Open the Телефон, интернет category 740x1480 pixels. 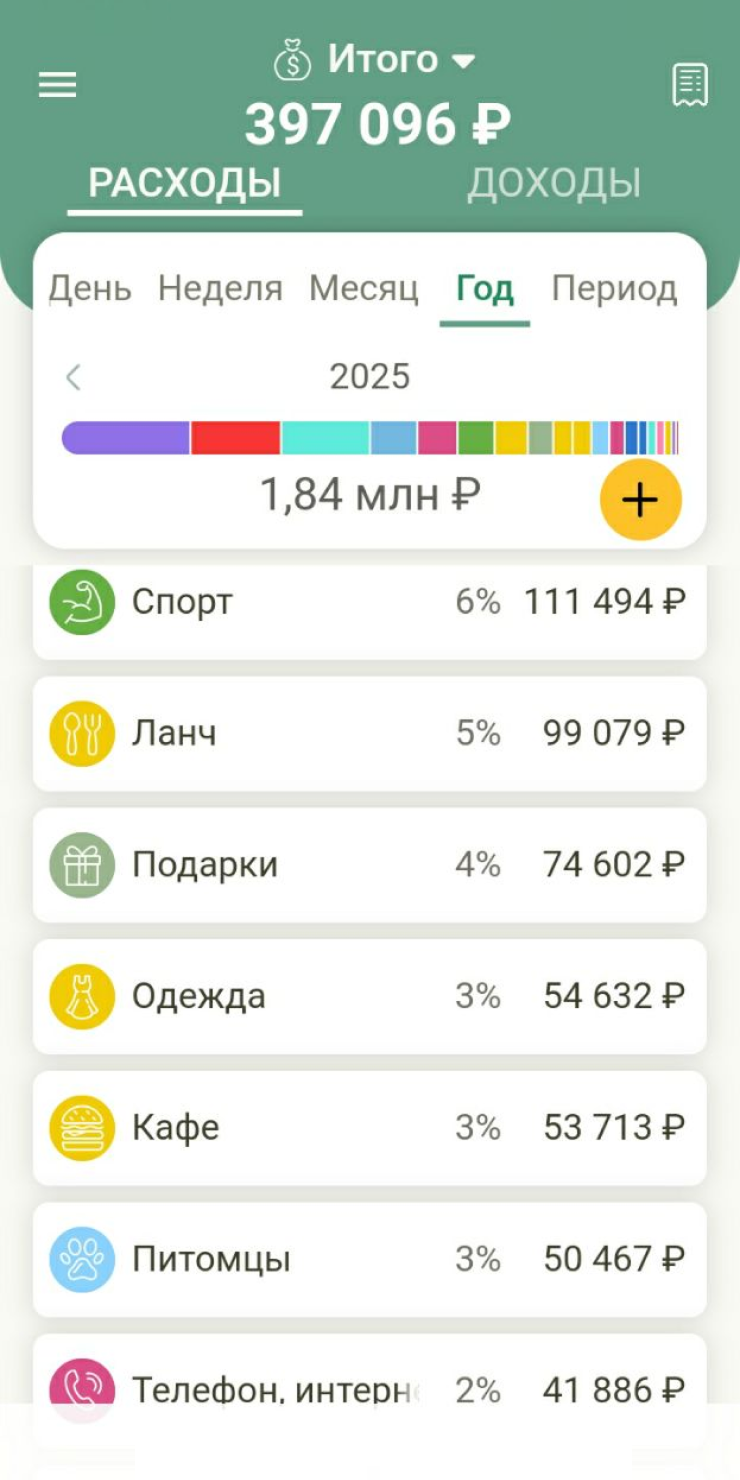370,1388
